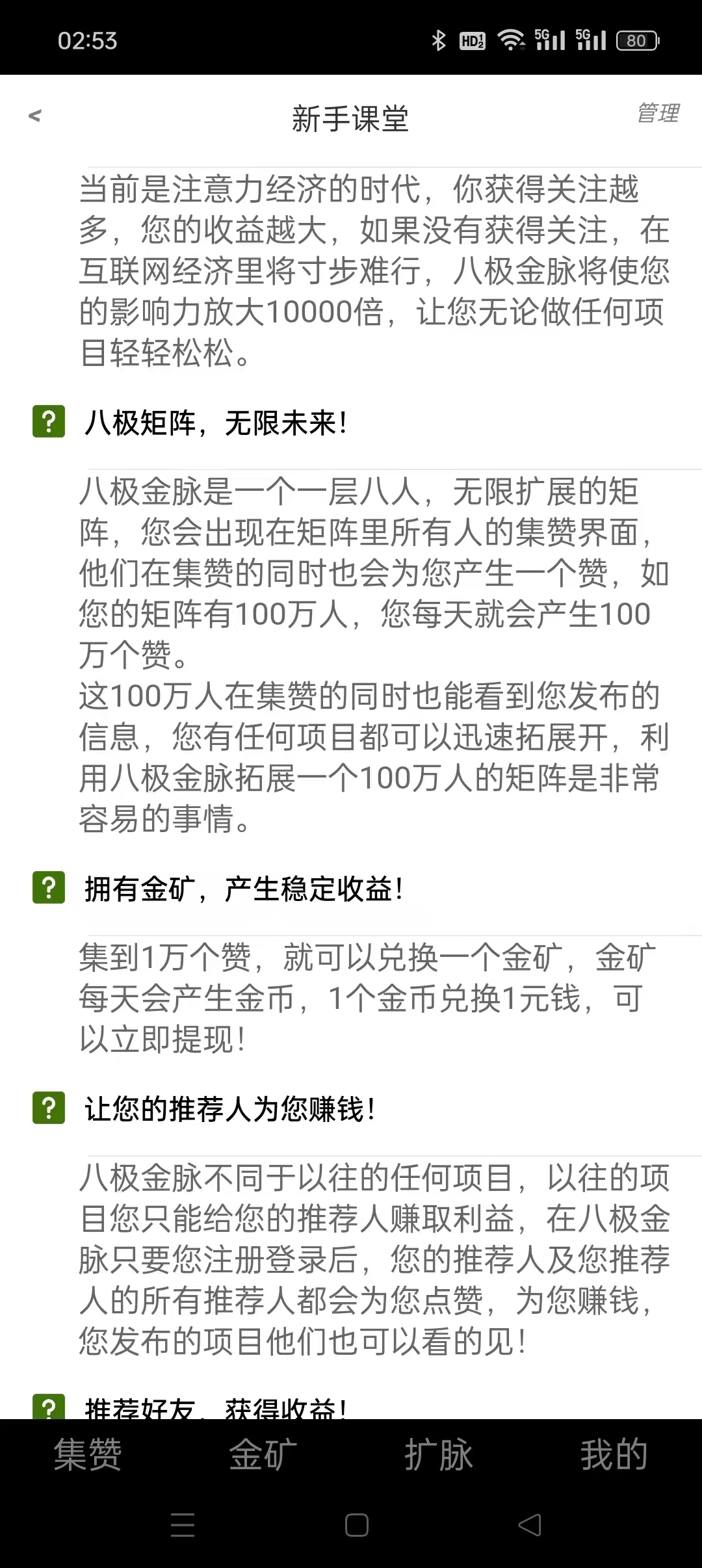Open 管理 in the top bar

(x=658, y=113)
